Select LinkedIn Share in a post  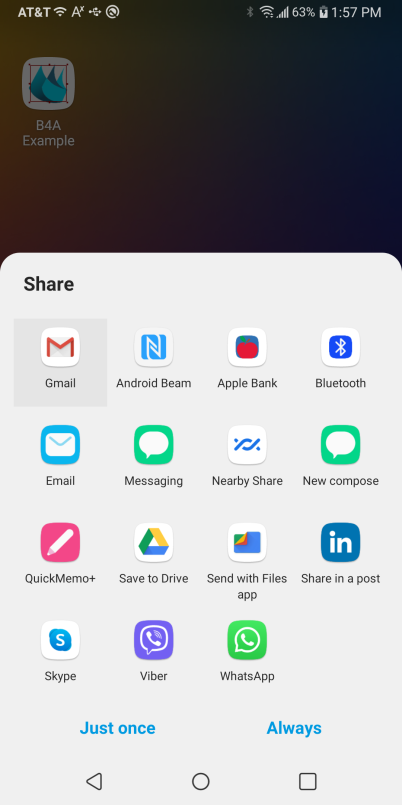340,557
